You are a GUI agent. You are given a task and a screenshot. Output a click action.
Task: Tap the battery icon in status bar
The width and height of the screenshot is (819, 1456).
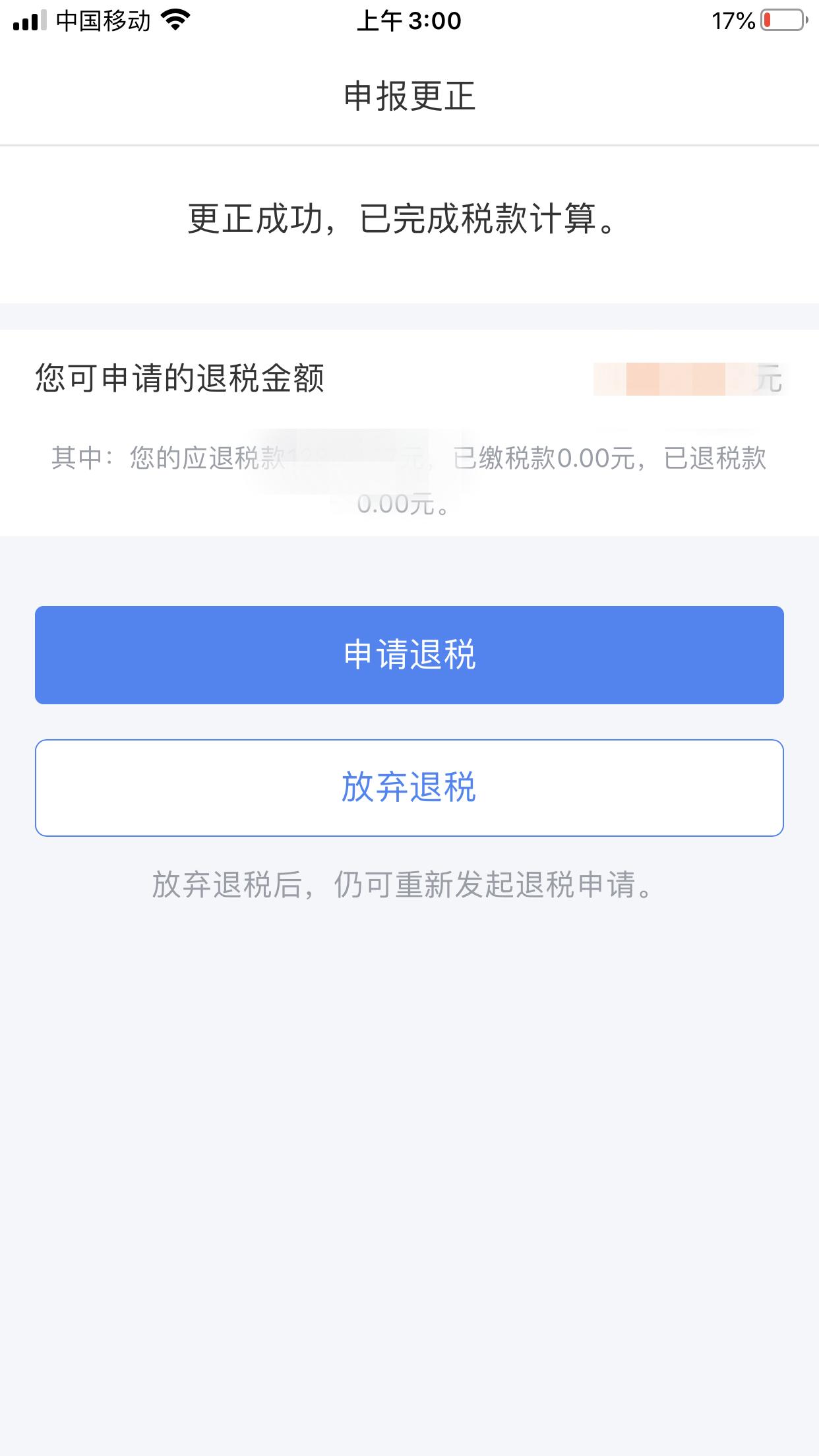tap(783, 20)
